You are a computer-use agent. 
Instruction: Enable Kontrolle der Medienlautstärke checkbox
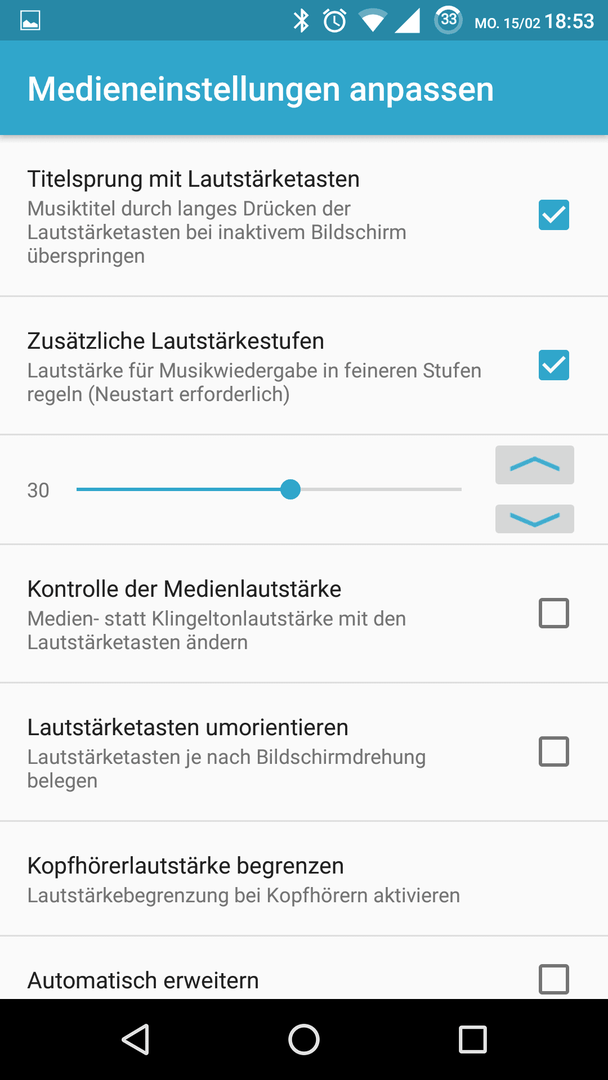point(554,613)
